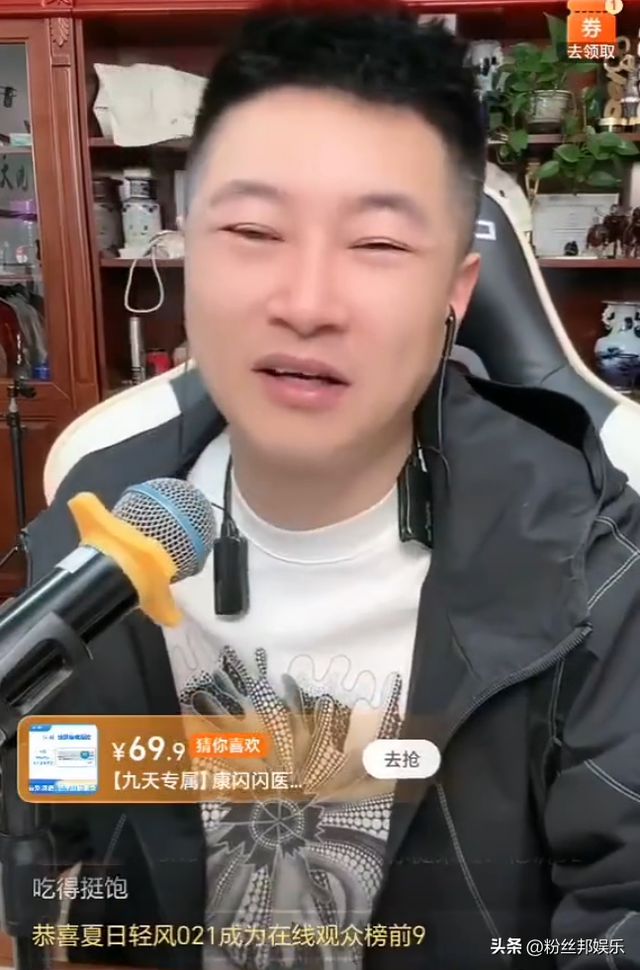The width and height of the screenshot is (640, 970).
Task: Tap 去抢 to grab the ¥69.9 deal
Action: pos(400,759)
